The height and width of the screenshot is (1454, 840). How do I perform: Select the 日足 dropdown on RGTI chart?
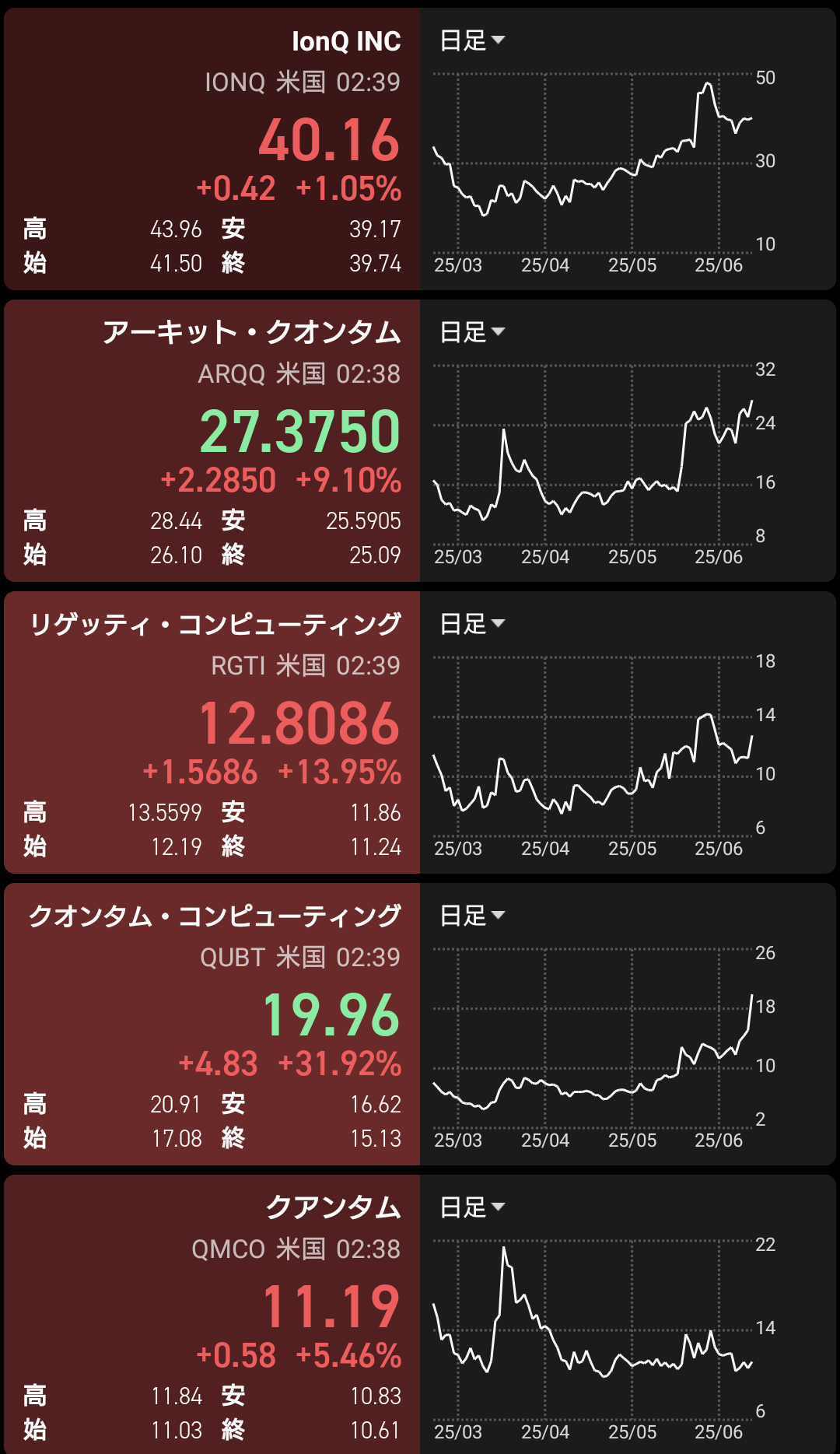coord(472,624)
